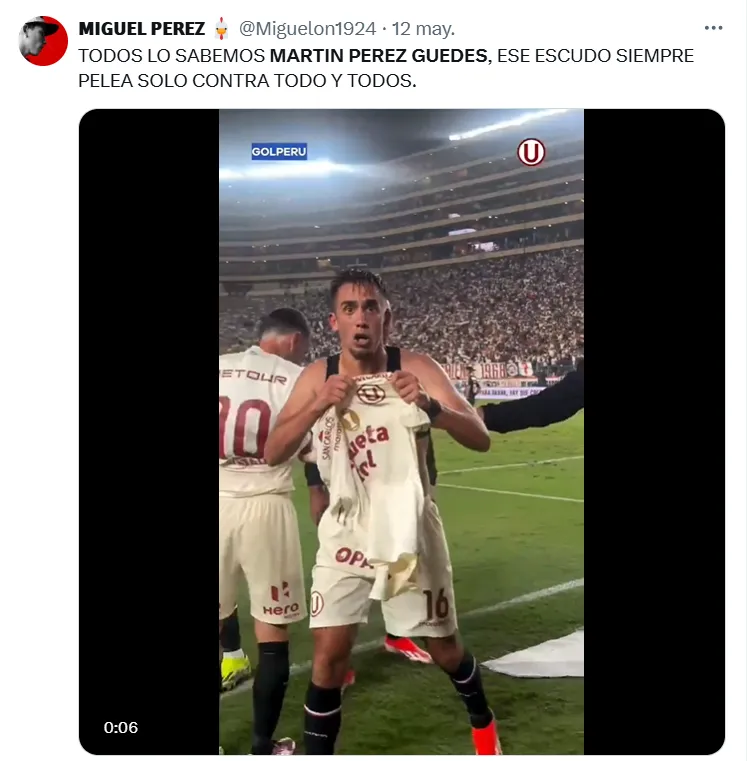Image resolution: width=747 pixels, height=761 pixels.
Task: Open the tweet via the '12 may.' timestamp
Action: pyautogui.click(x=424, y=29)
